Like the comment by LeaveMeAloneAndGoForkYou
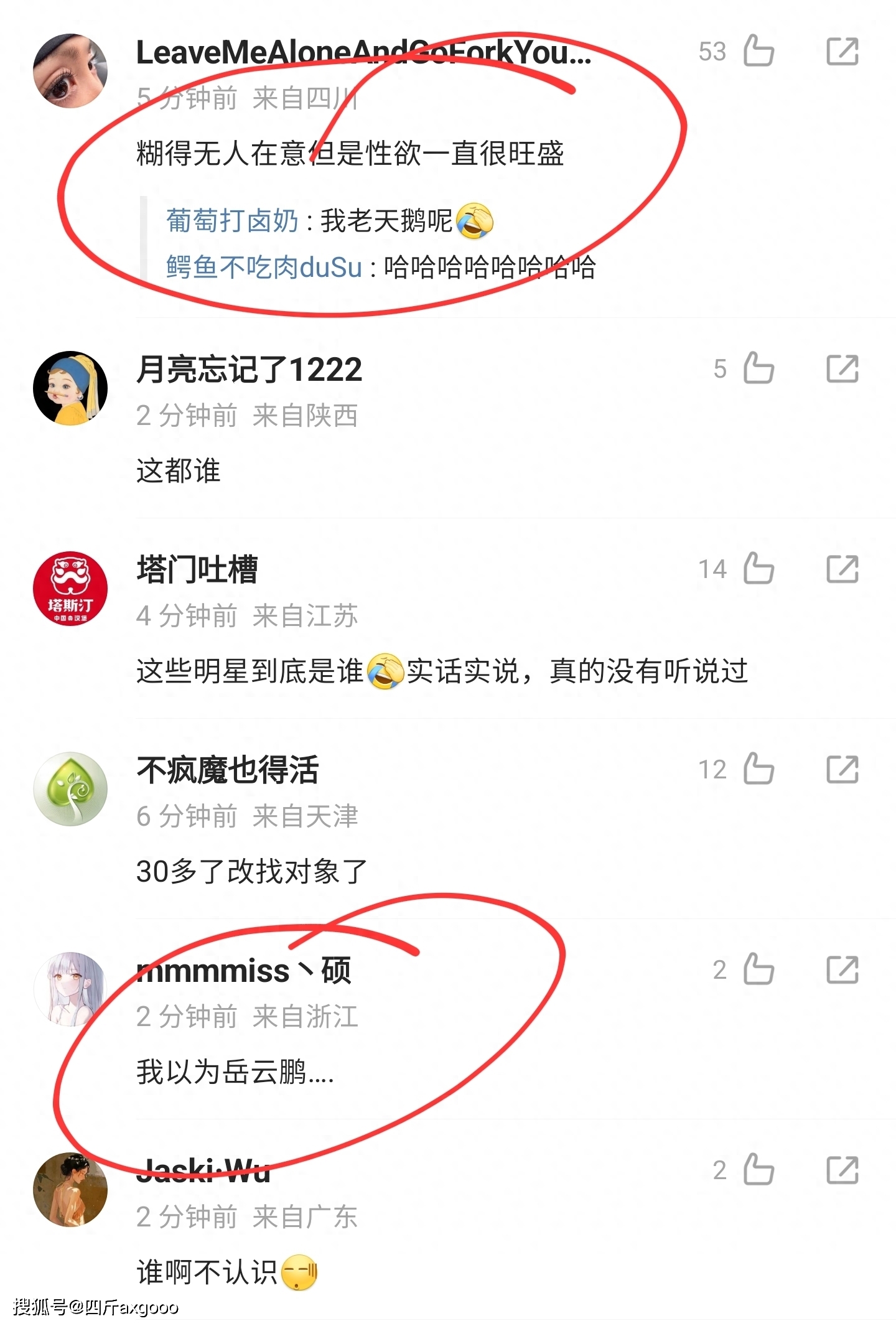Screen dimensions: 896x1326 tap(758, 51)
